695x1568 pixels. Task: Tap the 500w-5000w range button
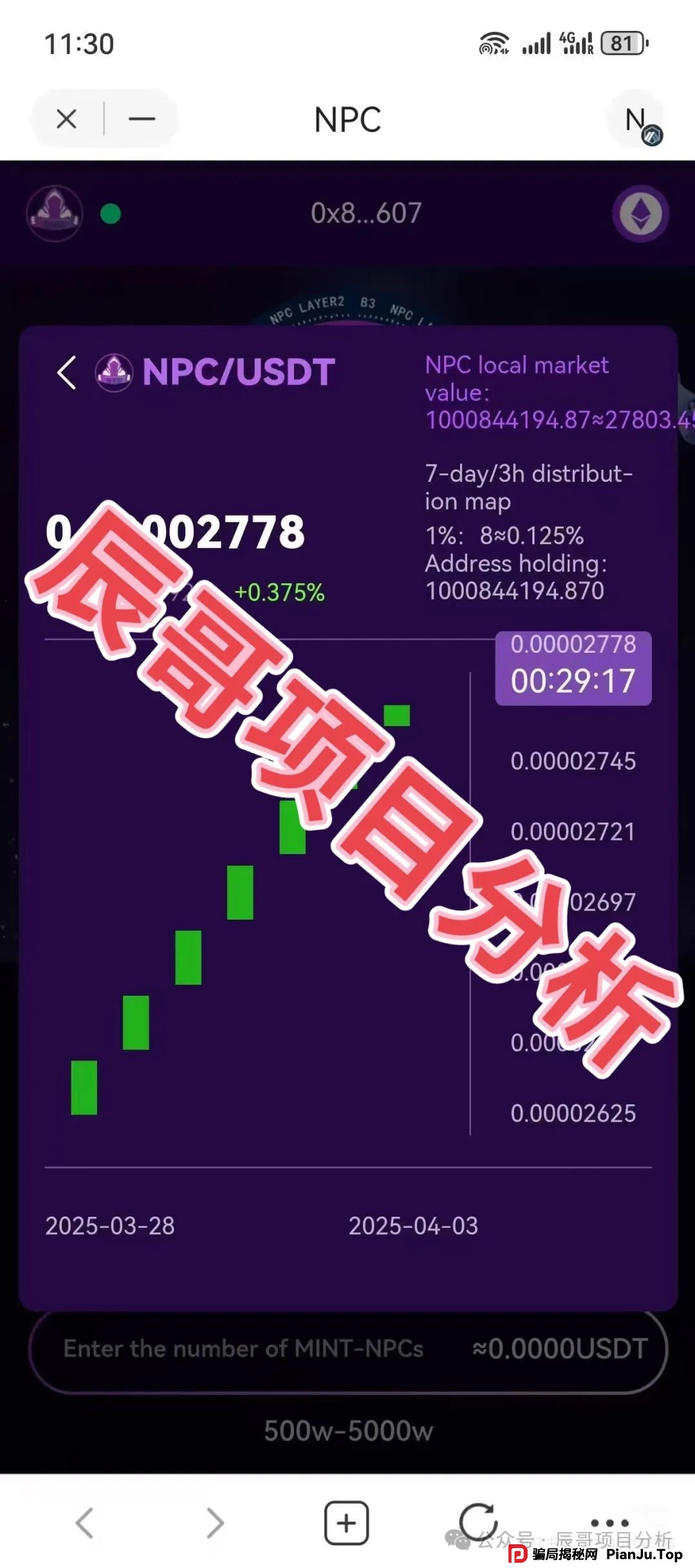[347, 1429]
